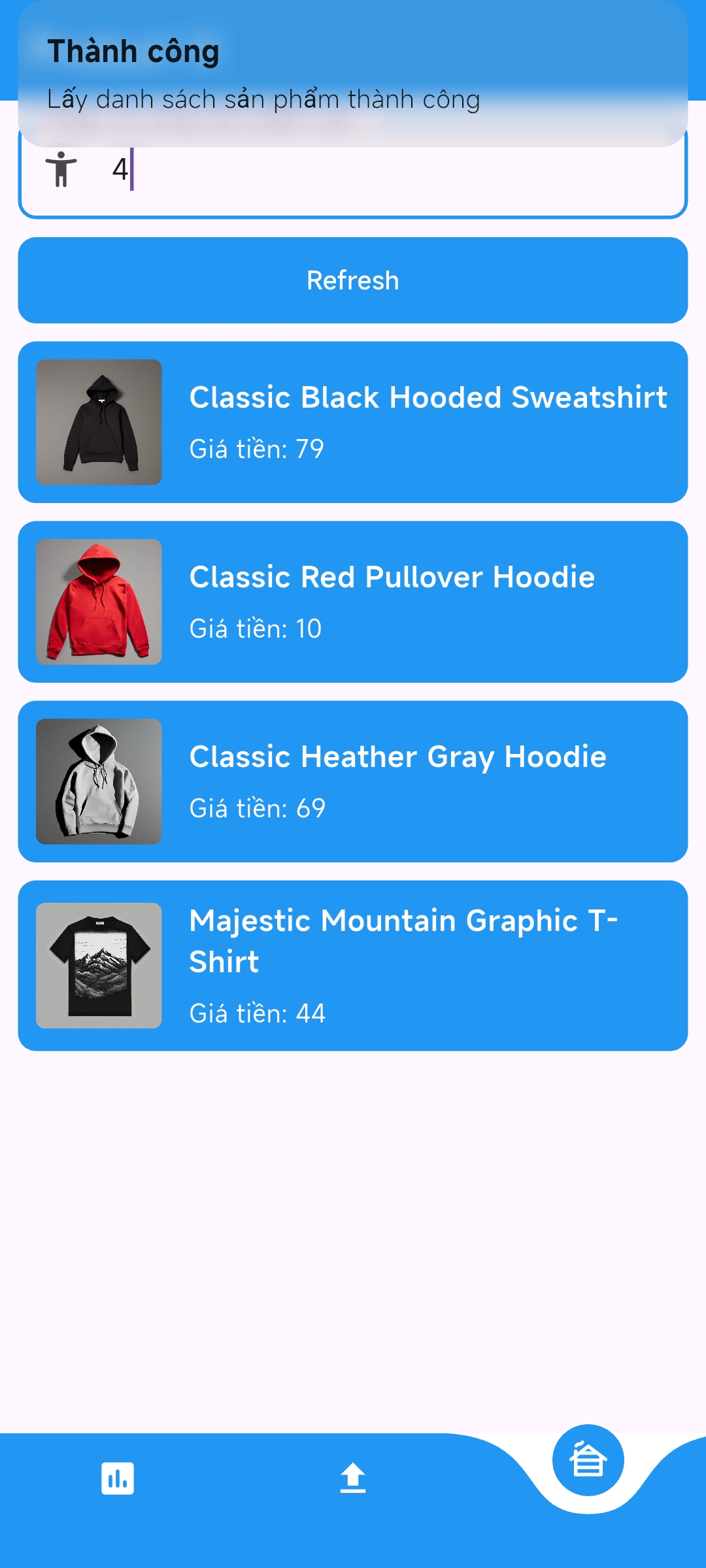View Classic Heather Gray Hoodie details
This screenshot has width=706, height=1568.
point(353,781)
